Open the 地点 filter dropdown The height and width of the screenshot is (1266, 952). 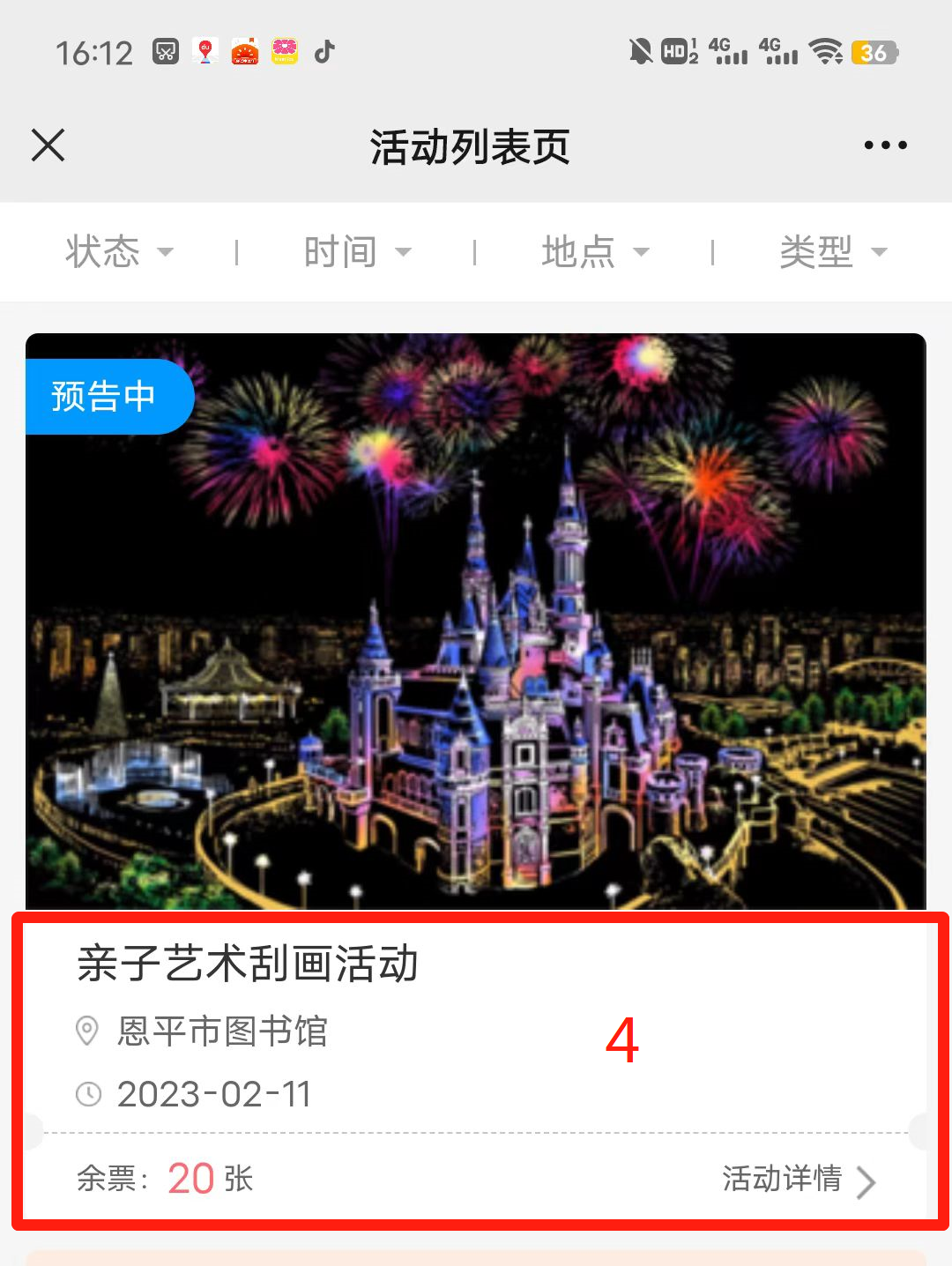point(594,252)
